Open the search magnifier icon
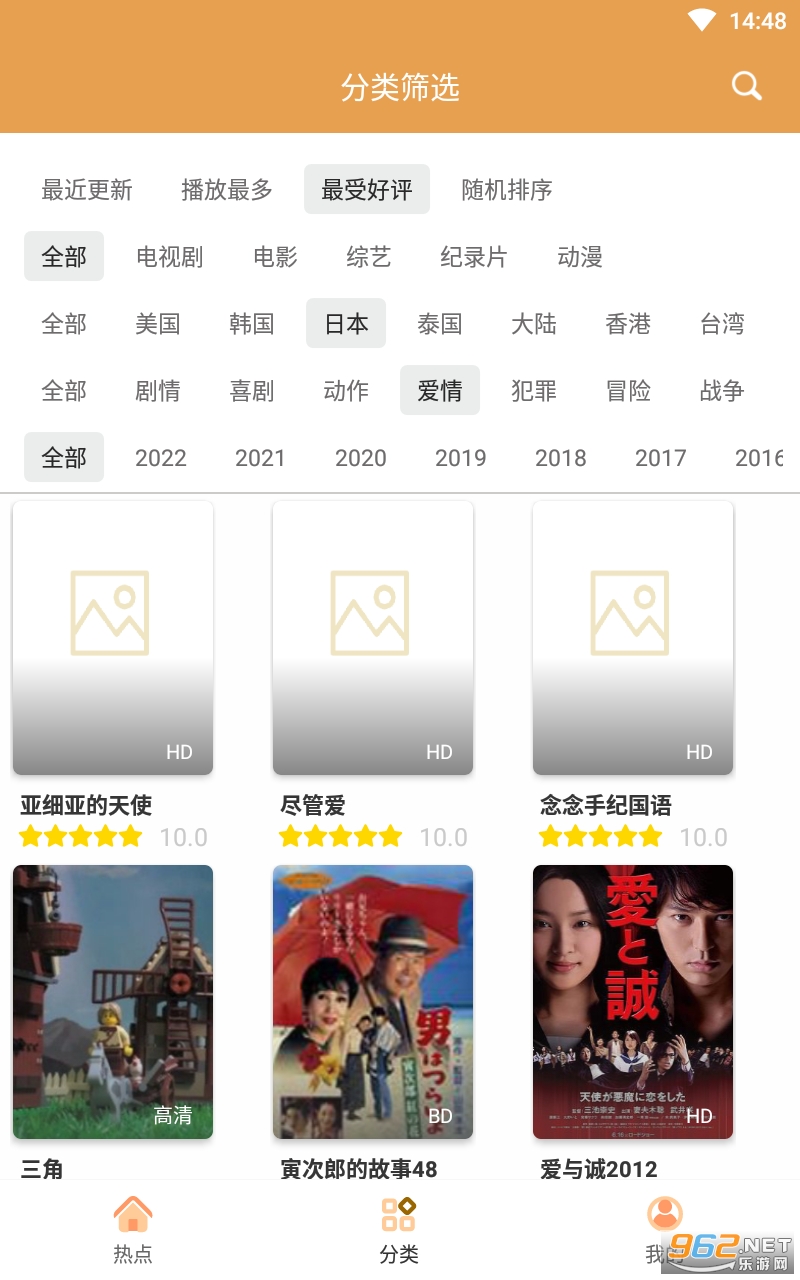The image size is (800, 1280). (x=746, y=87)
